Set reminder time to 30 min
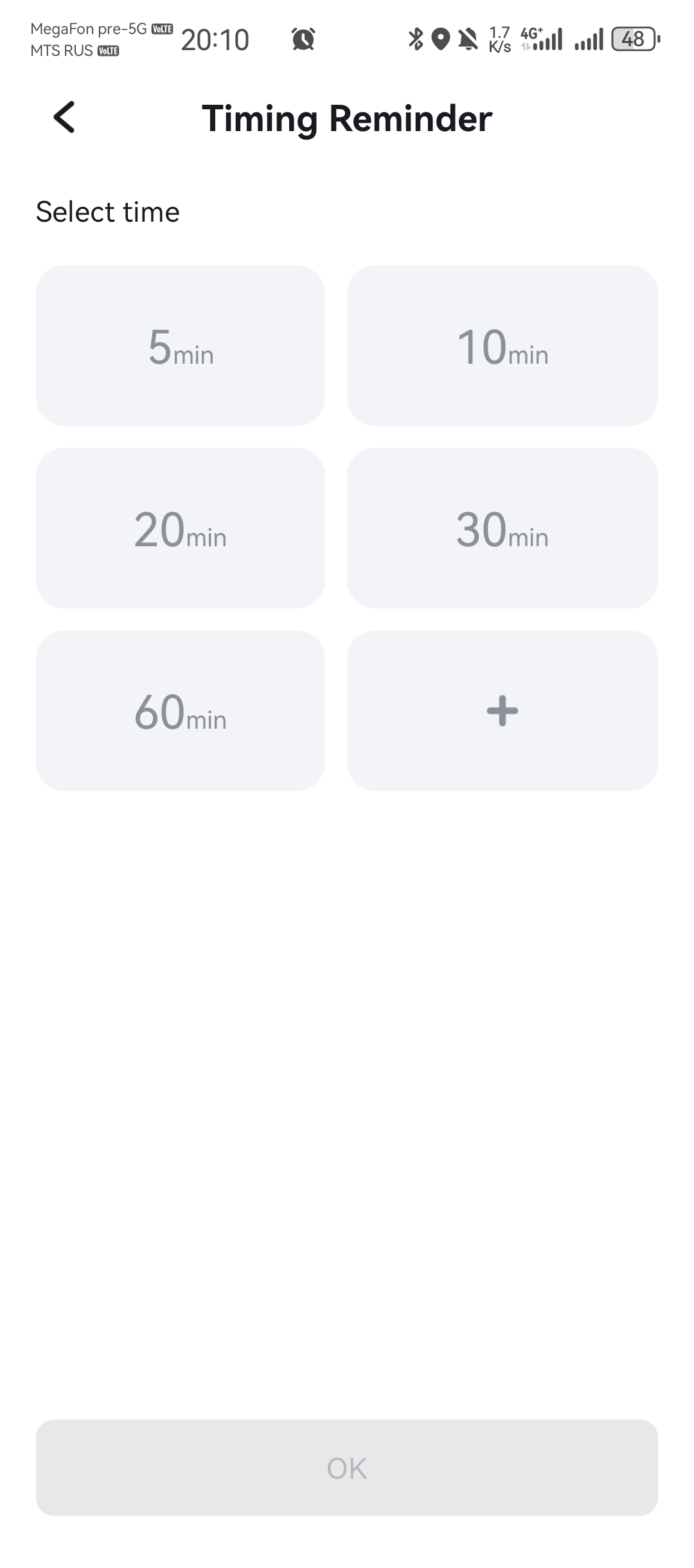 click(x=502, y=528)
